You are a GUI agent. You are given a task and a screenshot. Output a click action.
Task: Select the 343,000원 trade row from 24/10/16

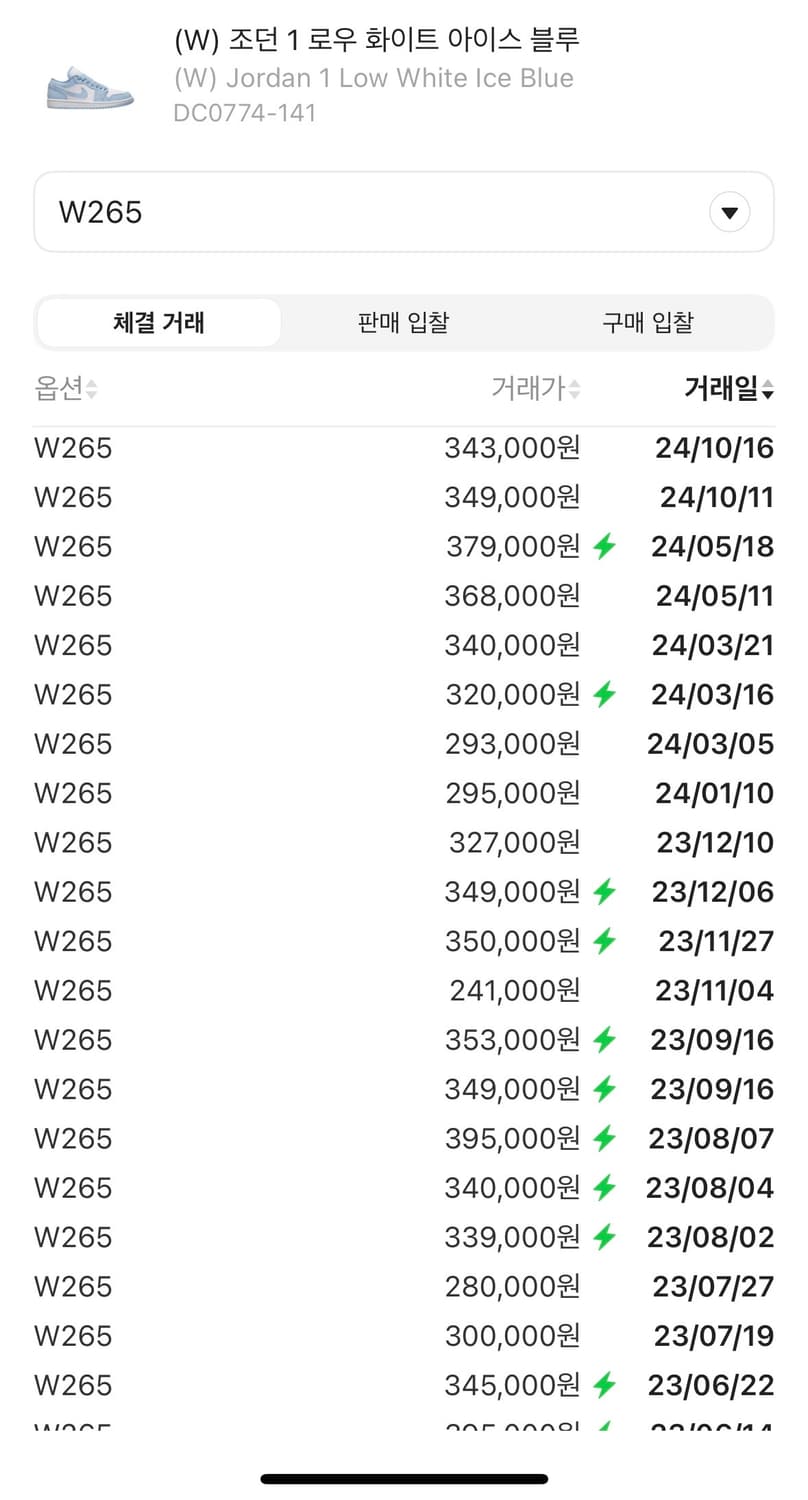tap(404, 447)
